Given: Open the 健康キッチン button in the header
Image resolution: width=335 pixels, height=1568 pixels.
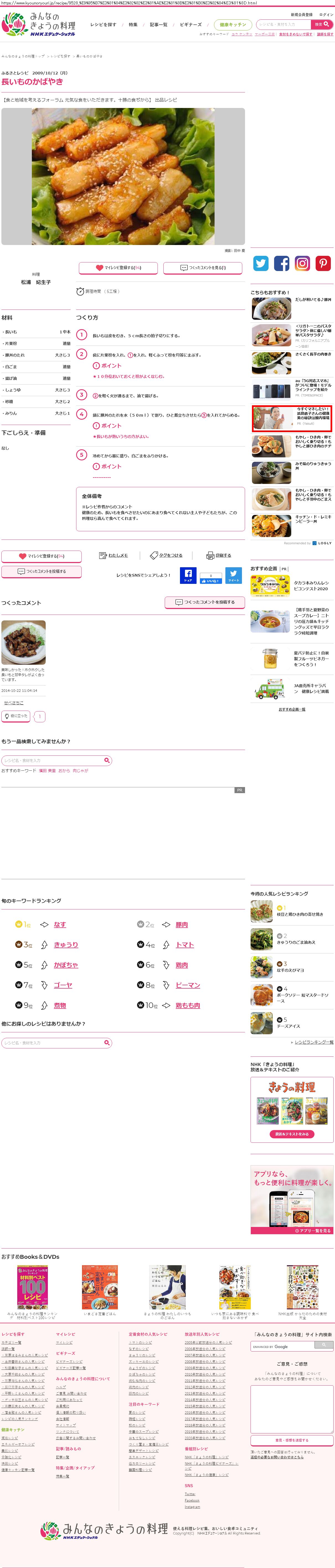Looking at the screenshot, I should 233,24.
